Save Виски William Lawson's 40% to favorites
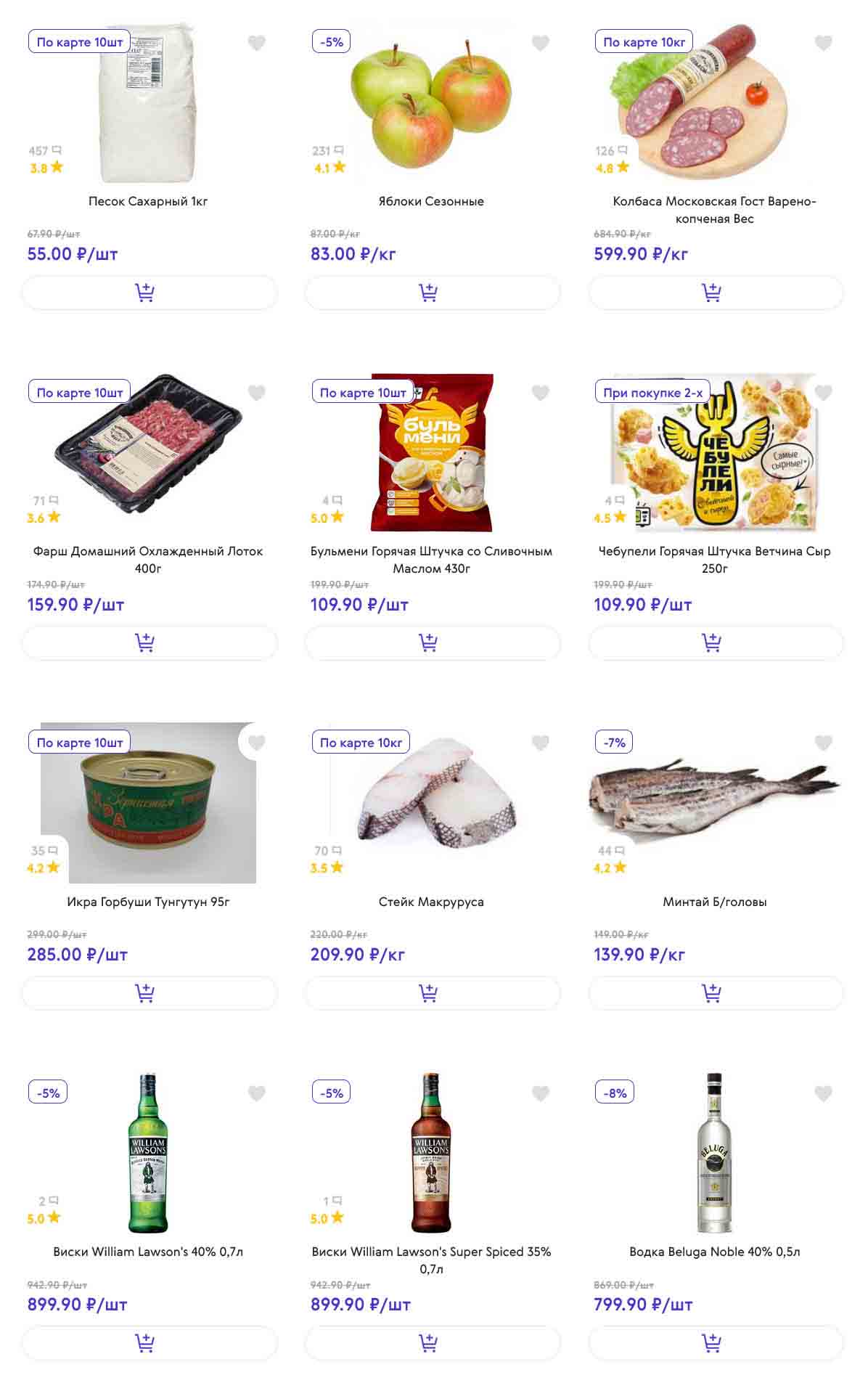The height and width of the screenshot is (1383, 868). tap(257, 1093)
